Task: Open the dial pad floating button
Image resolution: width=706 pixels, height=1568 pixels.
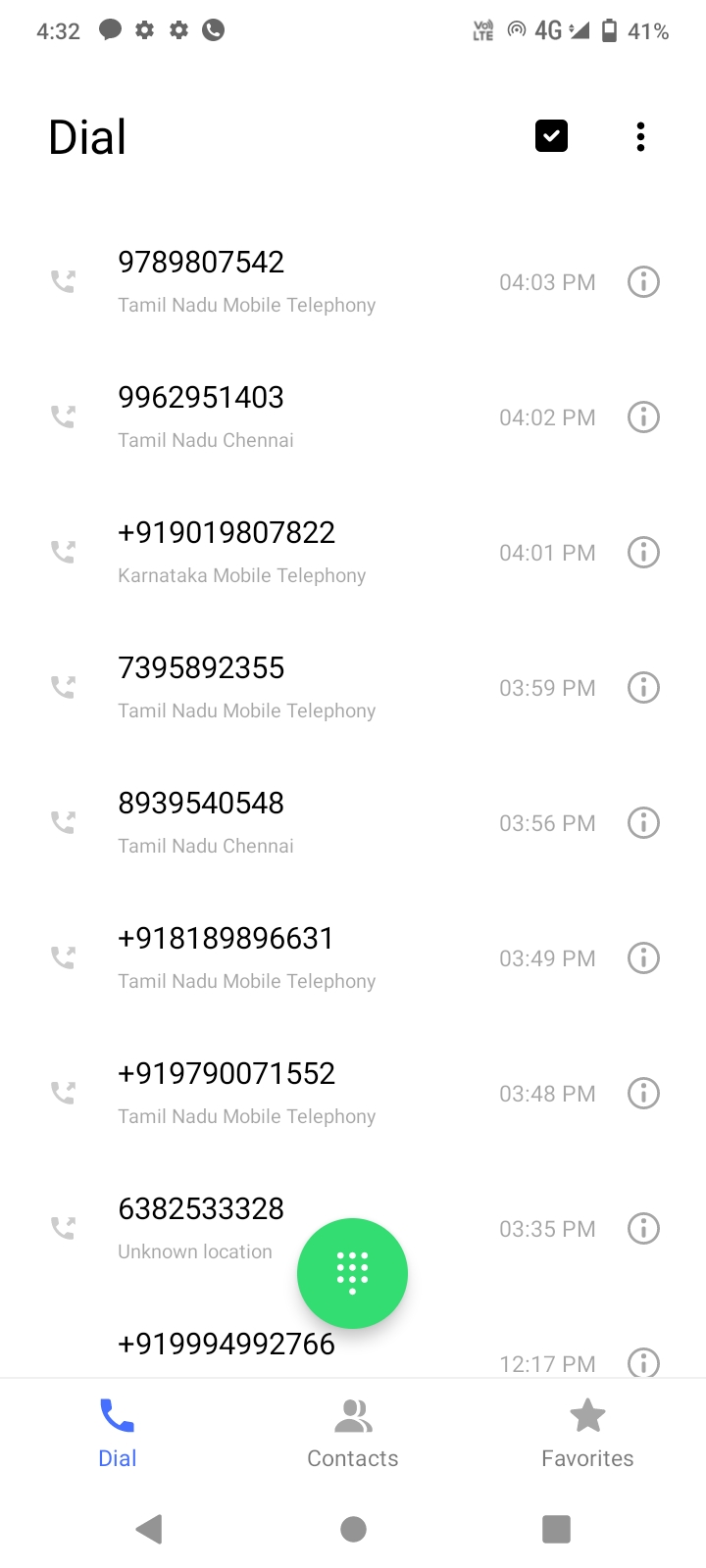Action: [352, 1273]
